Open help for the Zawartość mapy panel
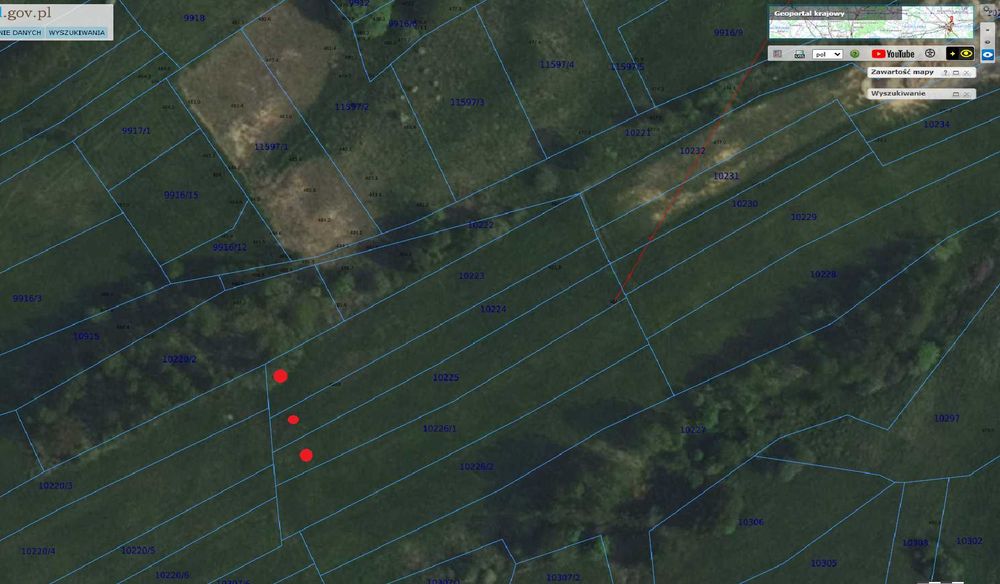 click(945, 73)
